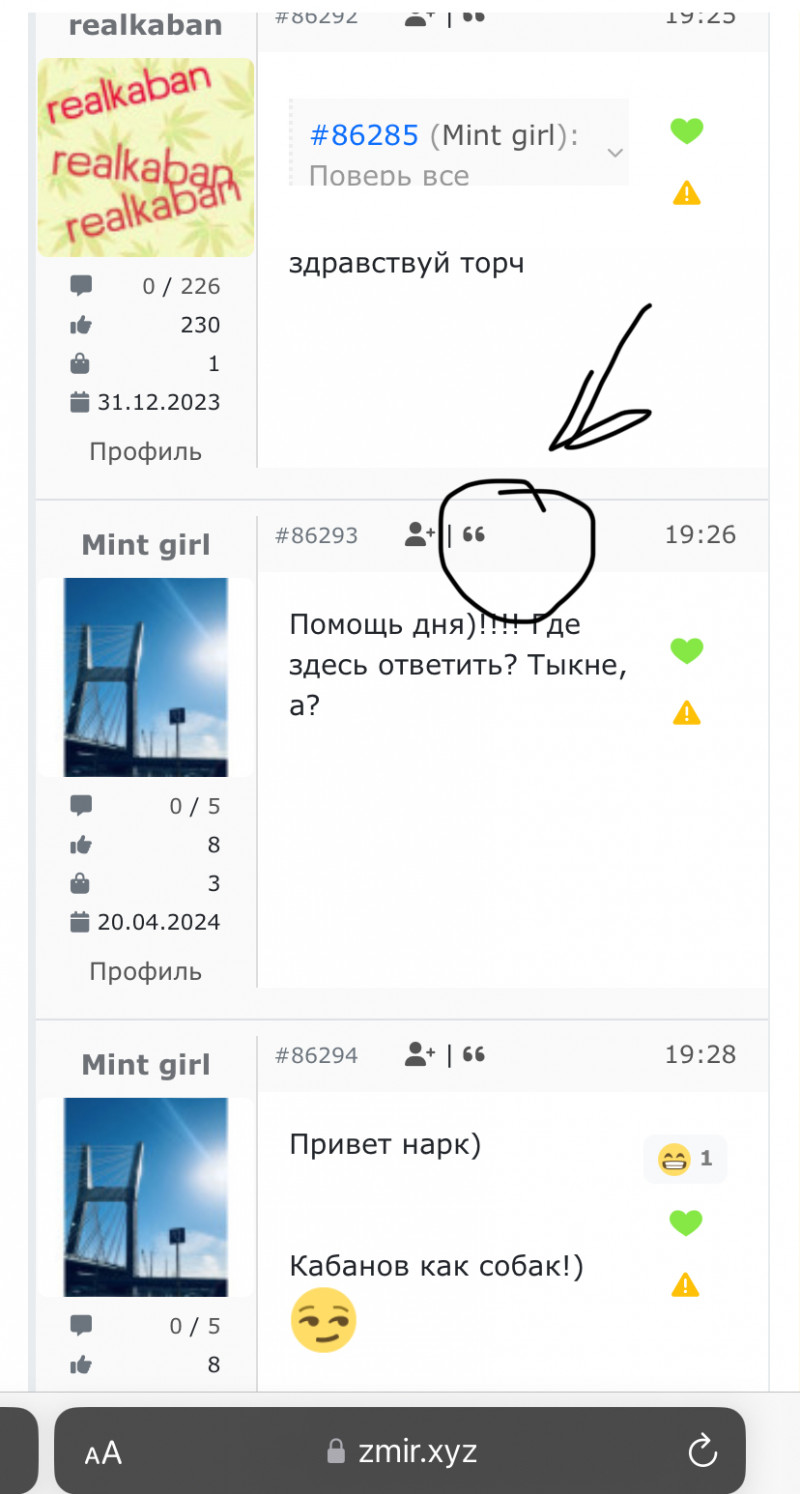The width and height of the screenshot is (800, 1494).
Task: Like the post "Привет нарк" with the heart
Action: tap(686, 1222)
